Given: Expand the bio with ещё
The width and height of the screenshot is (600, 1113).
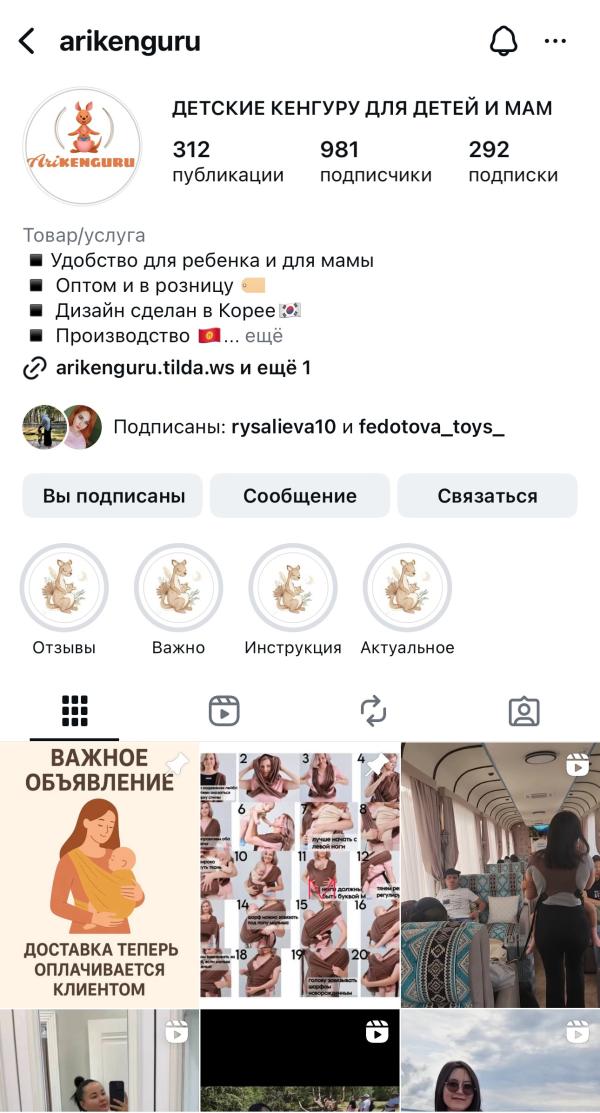Looking at the screenshot, I should (x=264, y=336).
